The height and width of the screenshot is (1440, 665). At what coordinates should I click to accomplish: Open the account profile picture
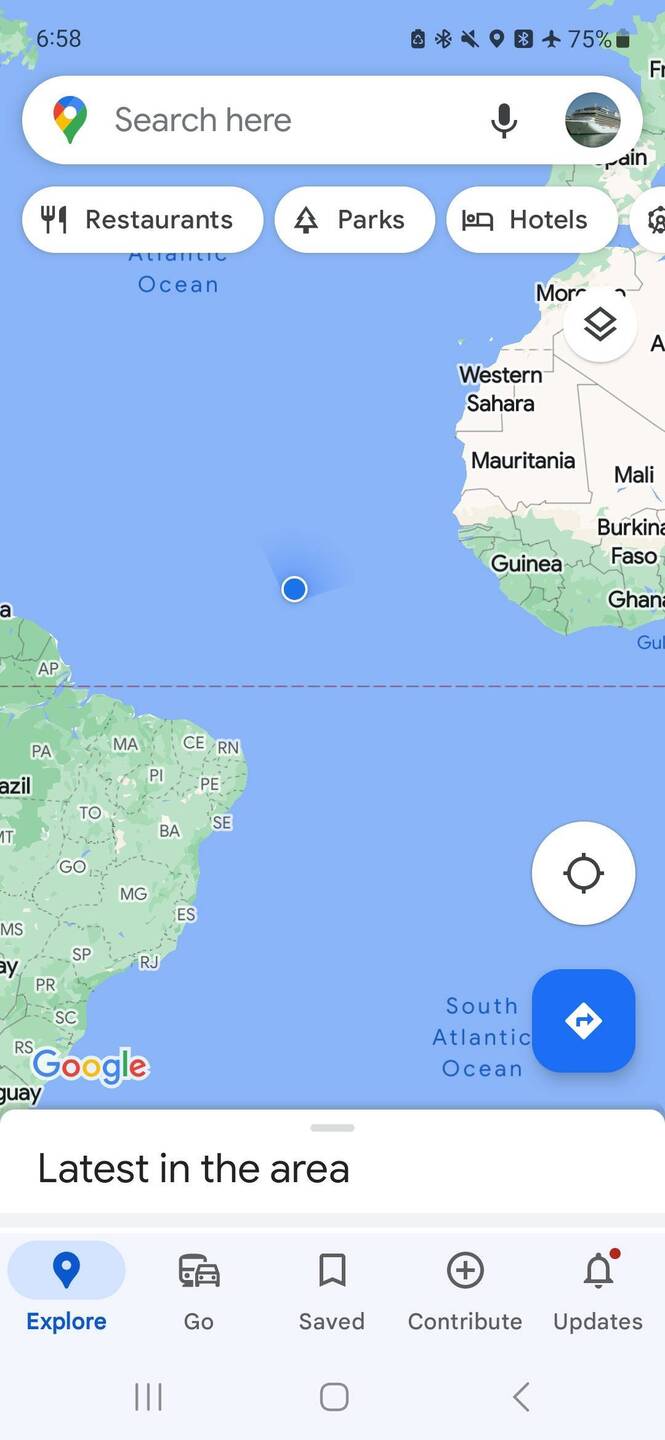(592, 120)
